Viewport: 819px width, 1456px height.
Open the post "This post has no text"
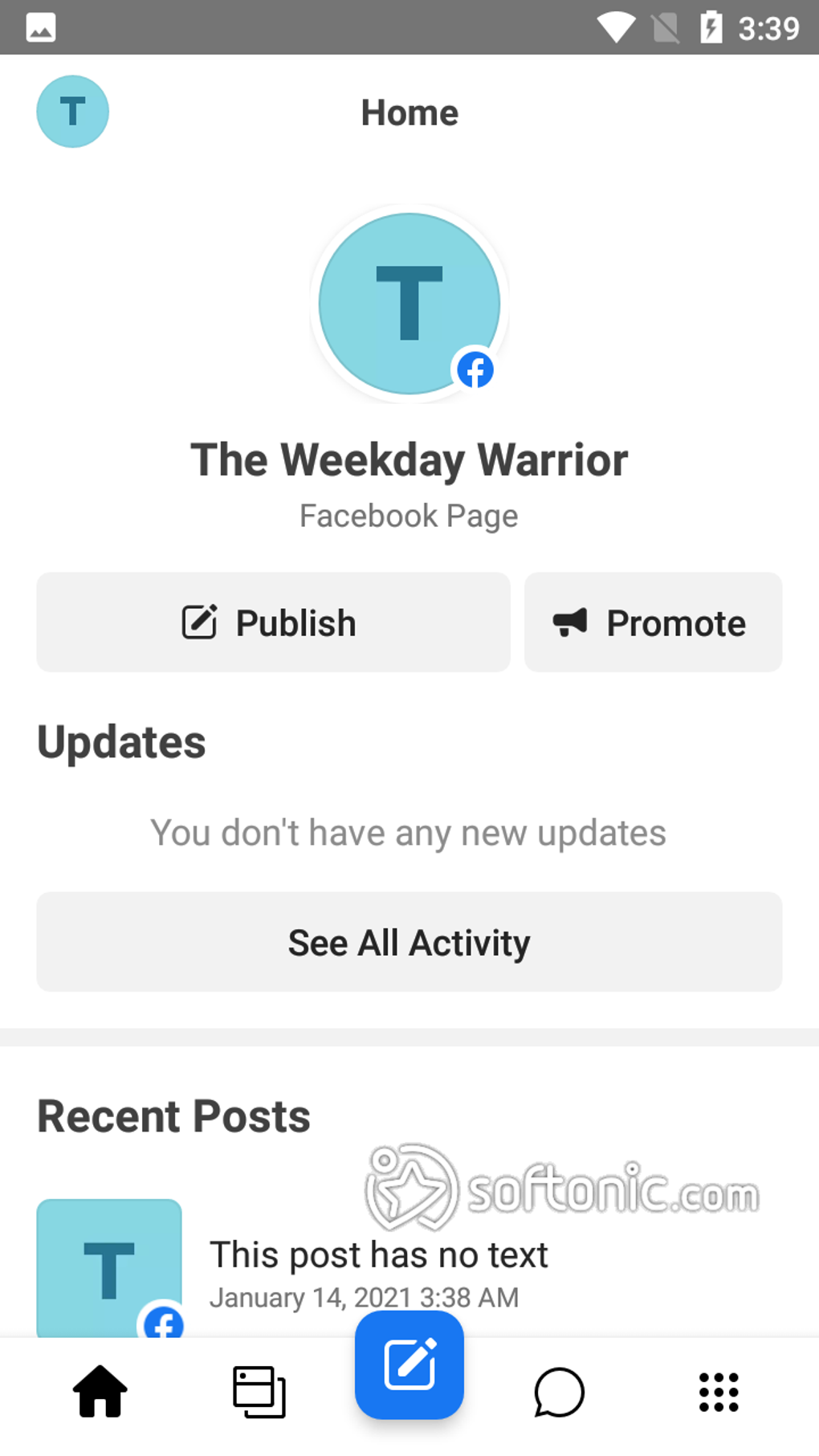tap(379, 1254)
